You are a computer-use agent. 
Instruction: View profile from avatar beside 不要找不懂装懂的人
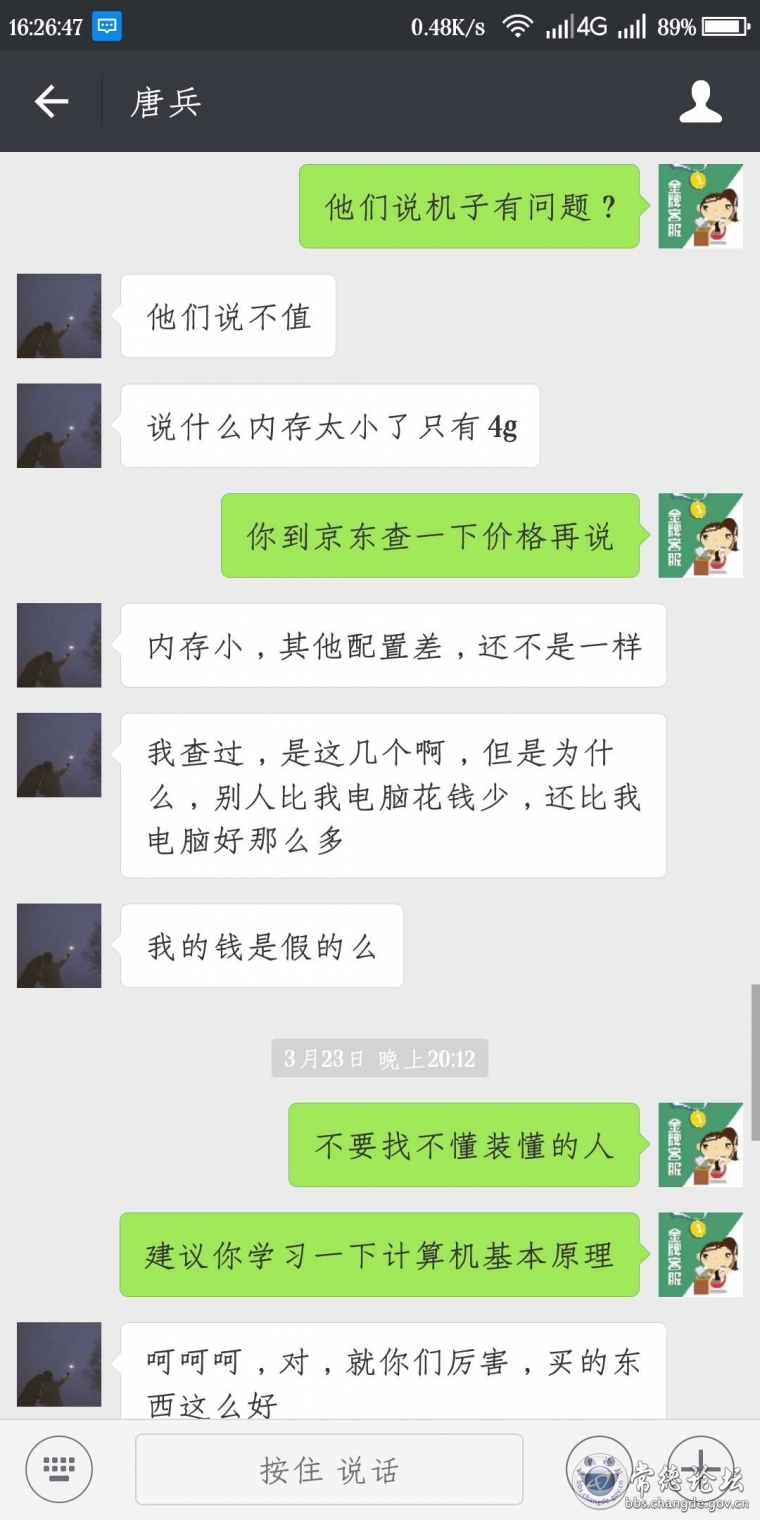(700, 1145)
